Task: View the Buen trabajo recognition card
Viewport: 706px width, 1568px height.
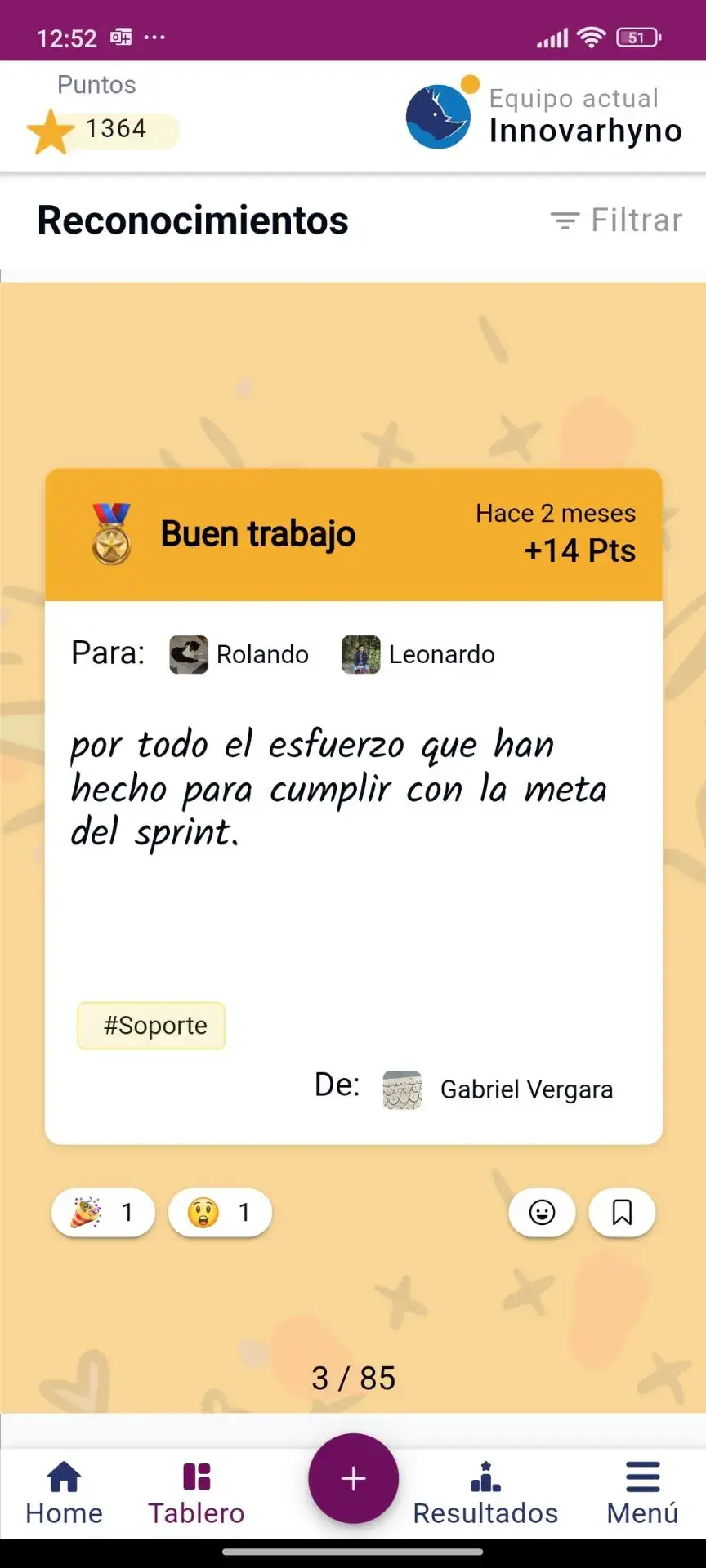Action: pos(353,804)
